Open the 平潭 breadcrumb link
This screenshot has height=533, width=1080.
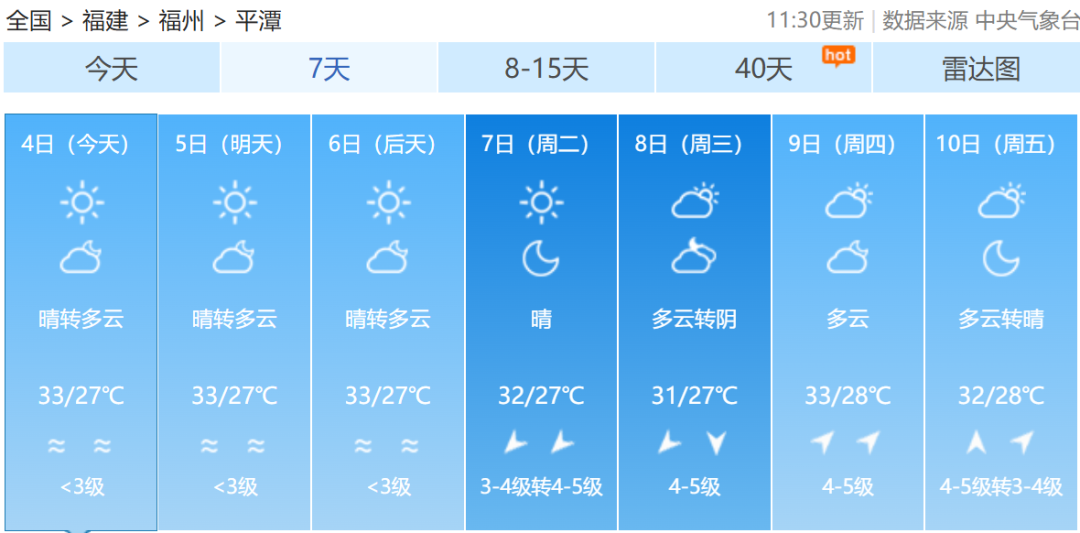258,20
